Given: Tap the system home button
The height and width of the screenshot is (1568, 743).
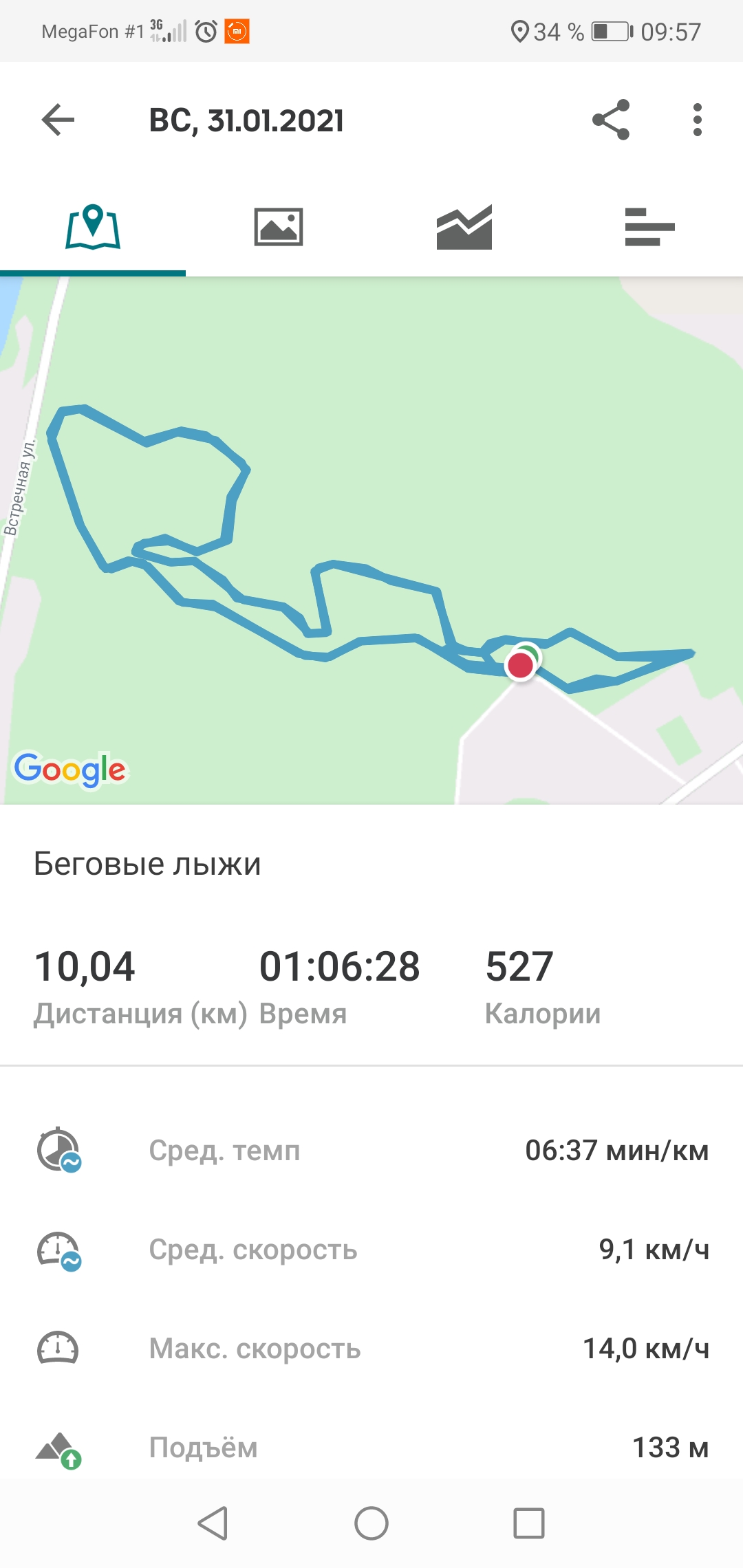Looking at the screenshot, I should coord(371,1523).
